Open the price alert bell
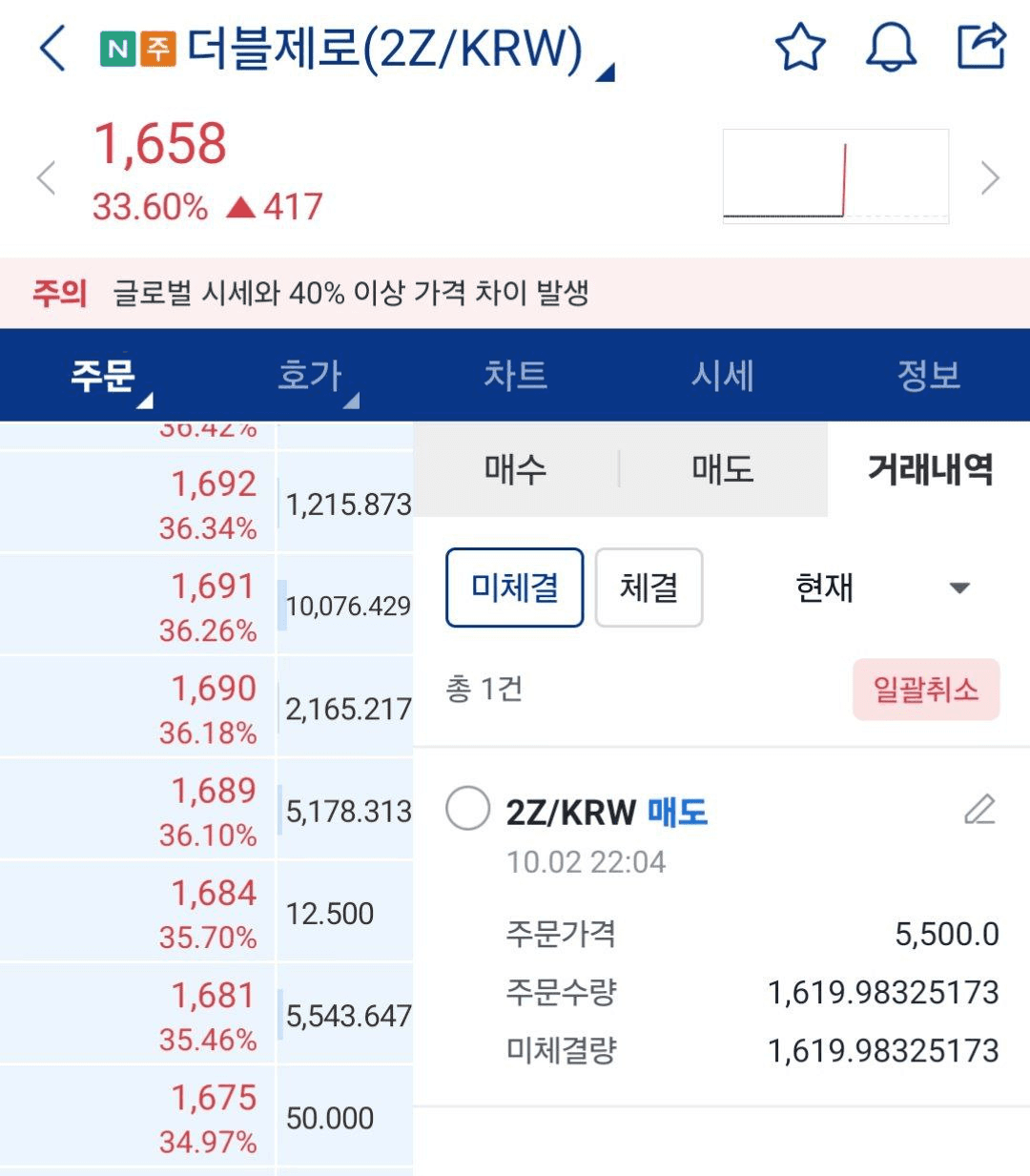1030x1176 pixels. pyautogui.click(x=891, y=48)
